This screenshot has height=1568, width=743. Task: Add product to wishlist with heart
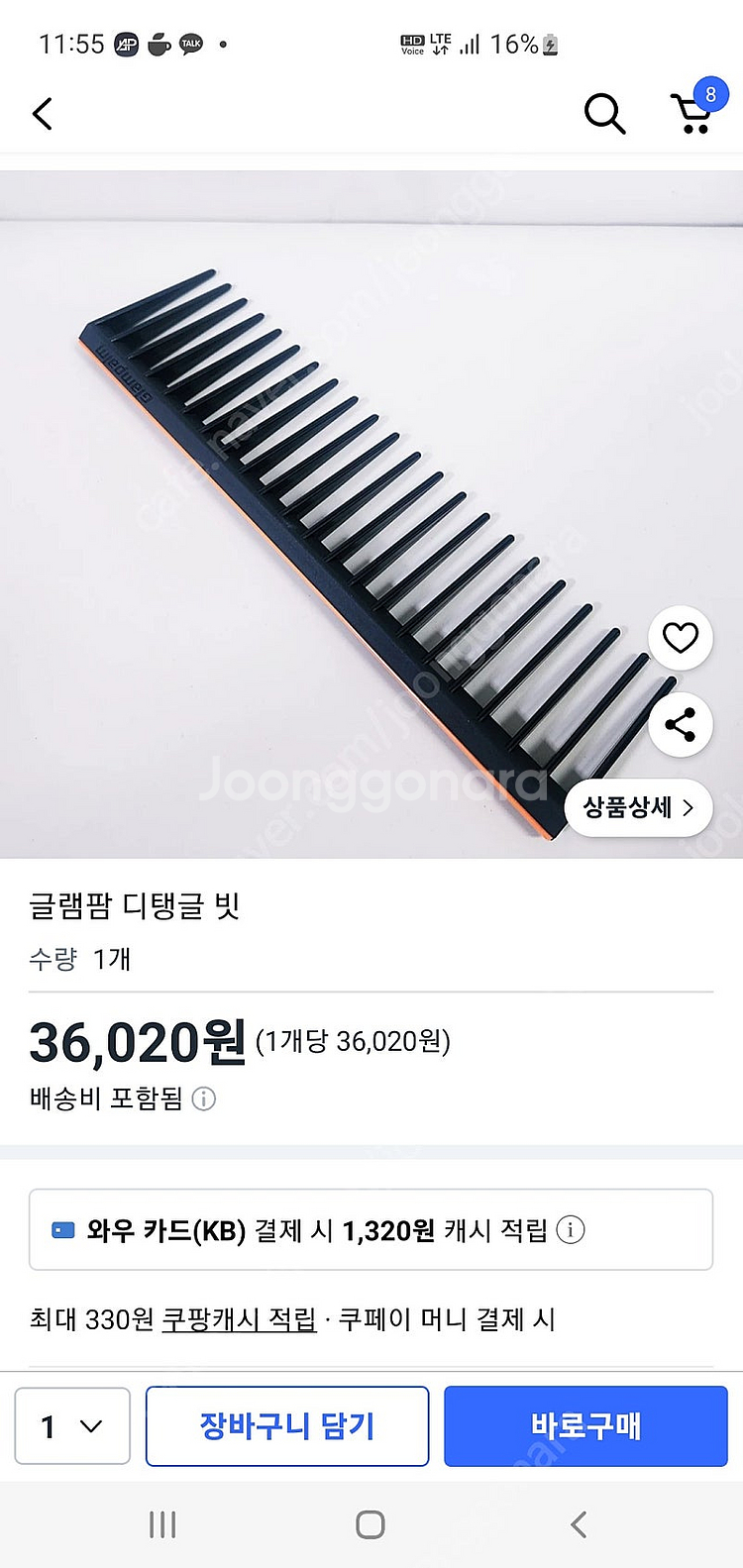click(x=680, y=638)
